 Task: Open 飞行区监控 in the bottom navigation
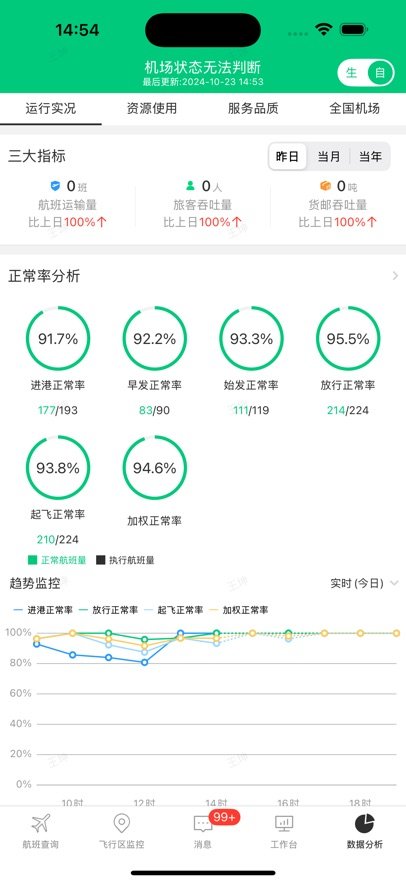tap(122, 831)
